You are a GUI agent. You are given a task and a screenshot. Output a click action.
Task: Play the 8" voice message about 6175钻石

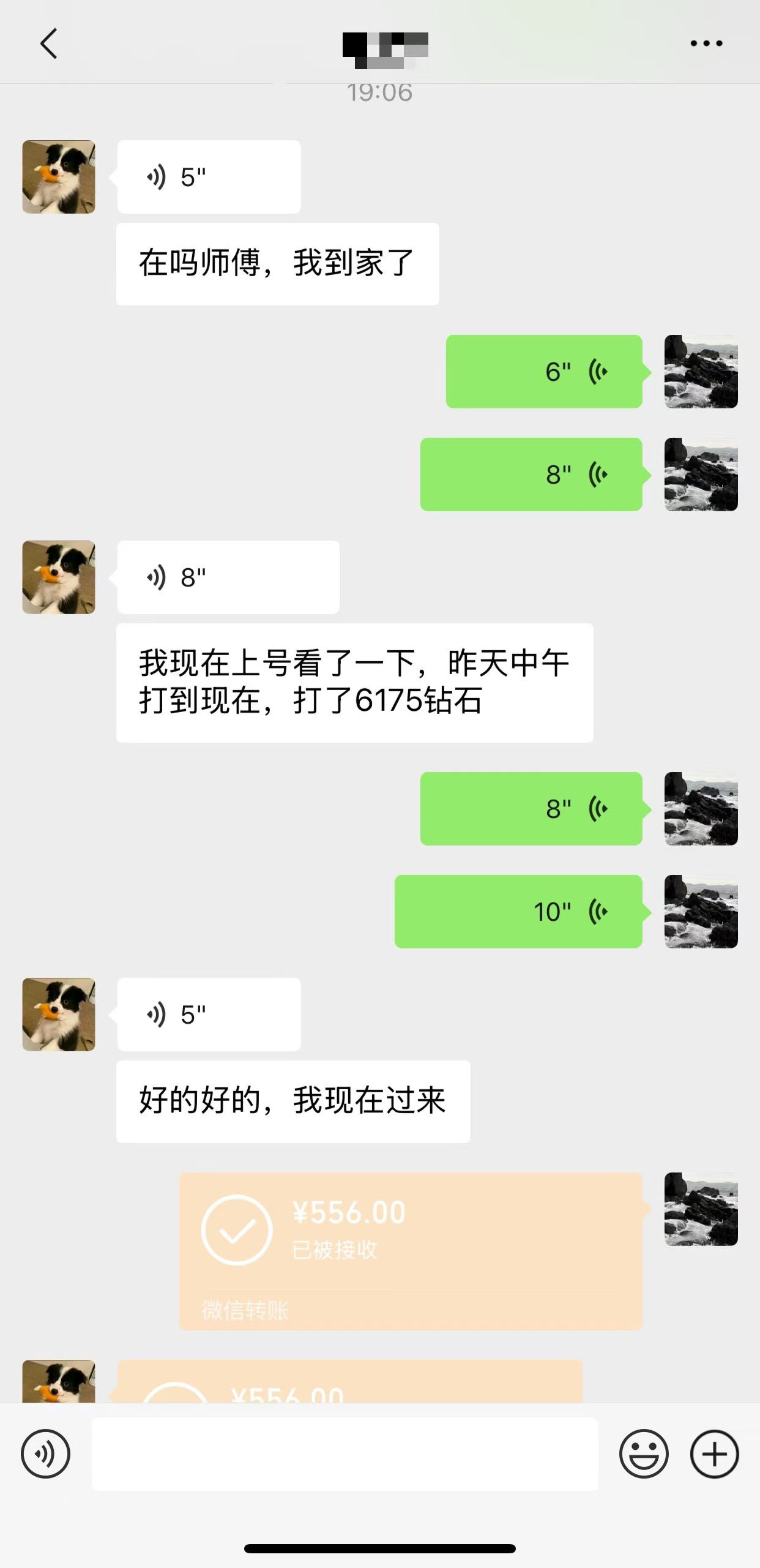[x=226, y=576]
